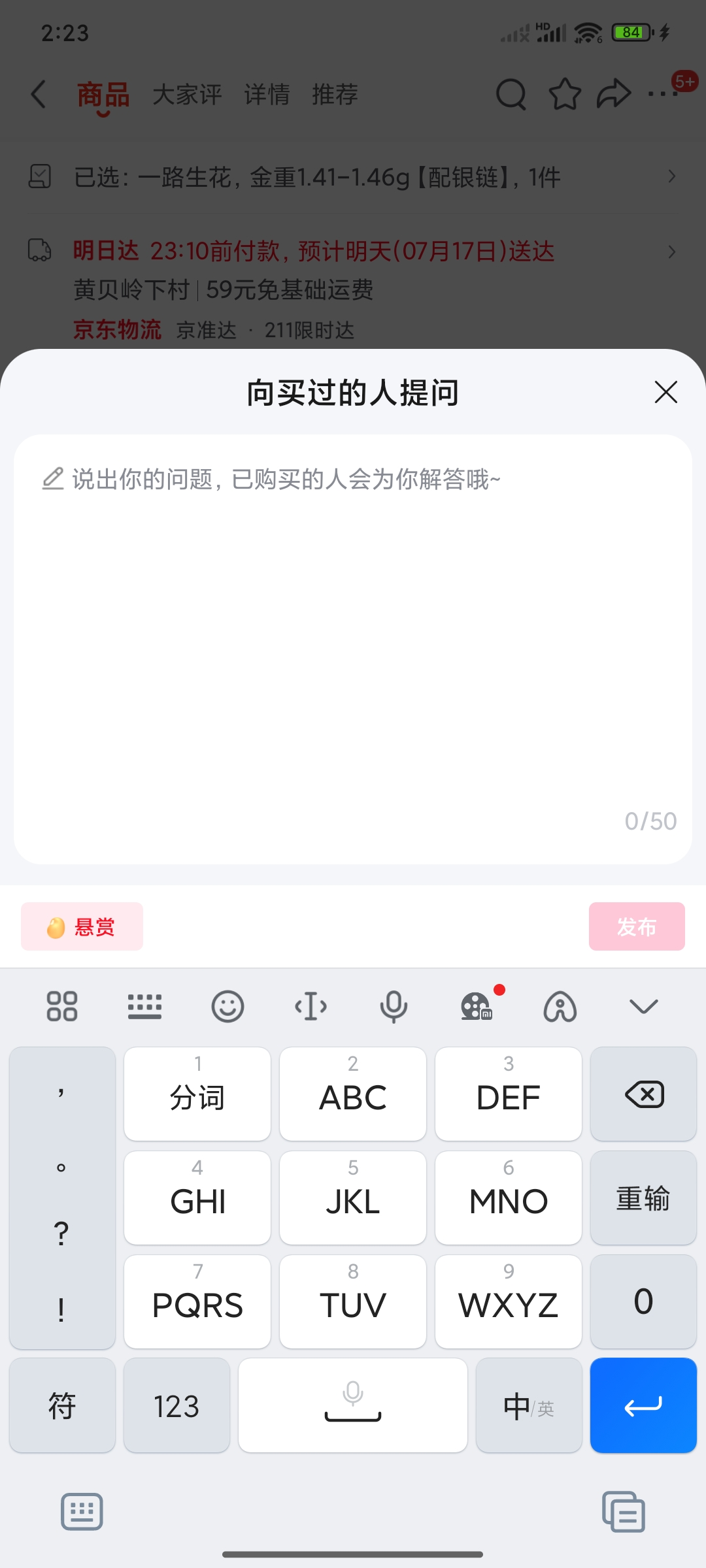Close the 向买过的人提问 dialog
This screenshot has height=1568, width=706.
click(665, 392)
